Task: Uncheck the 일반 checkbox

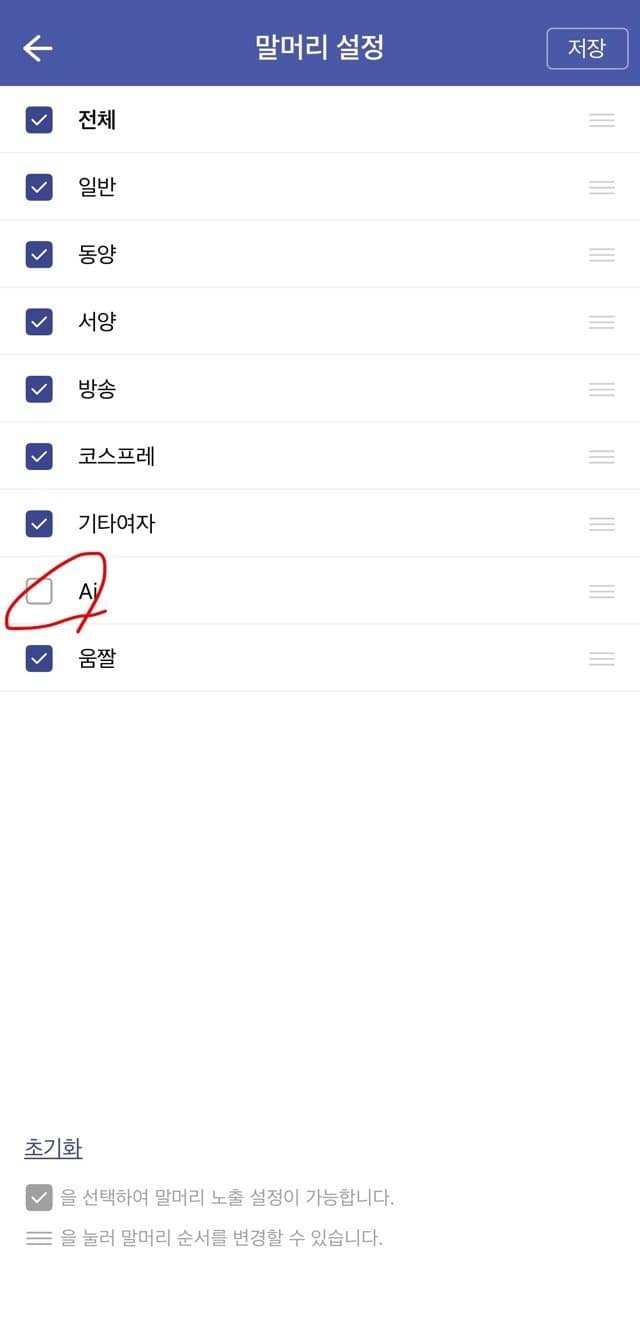Action: click(39, 187)
